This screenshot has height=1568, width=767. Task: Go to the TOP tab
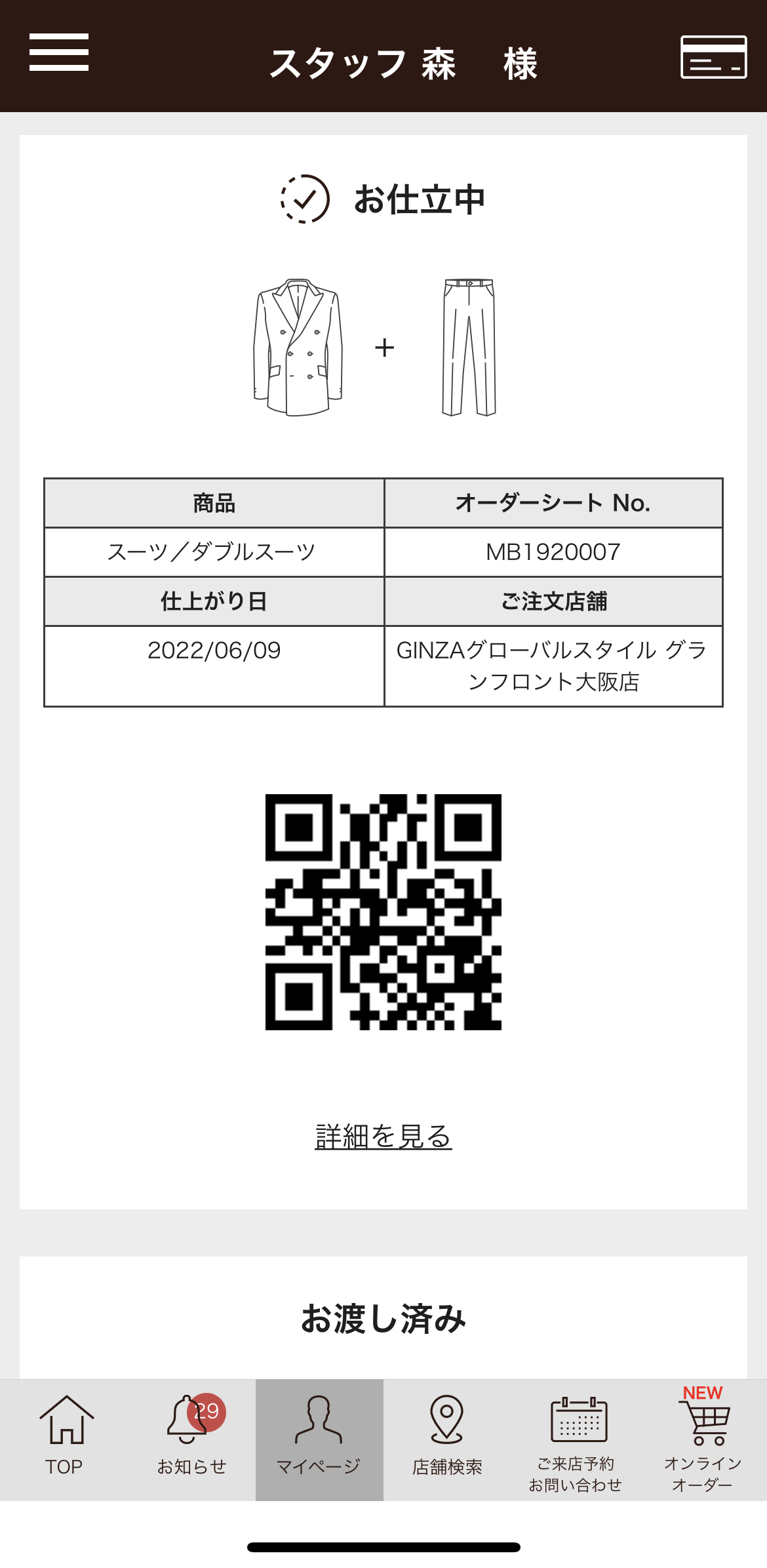pos(64,1439)
